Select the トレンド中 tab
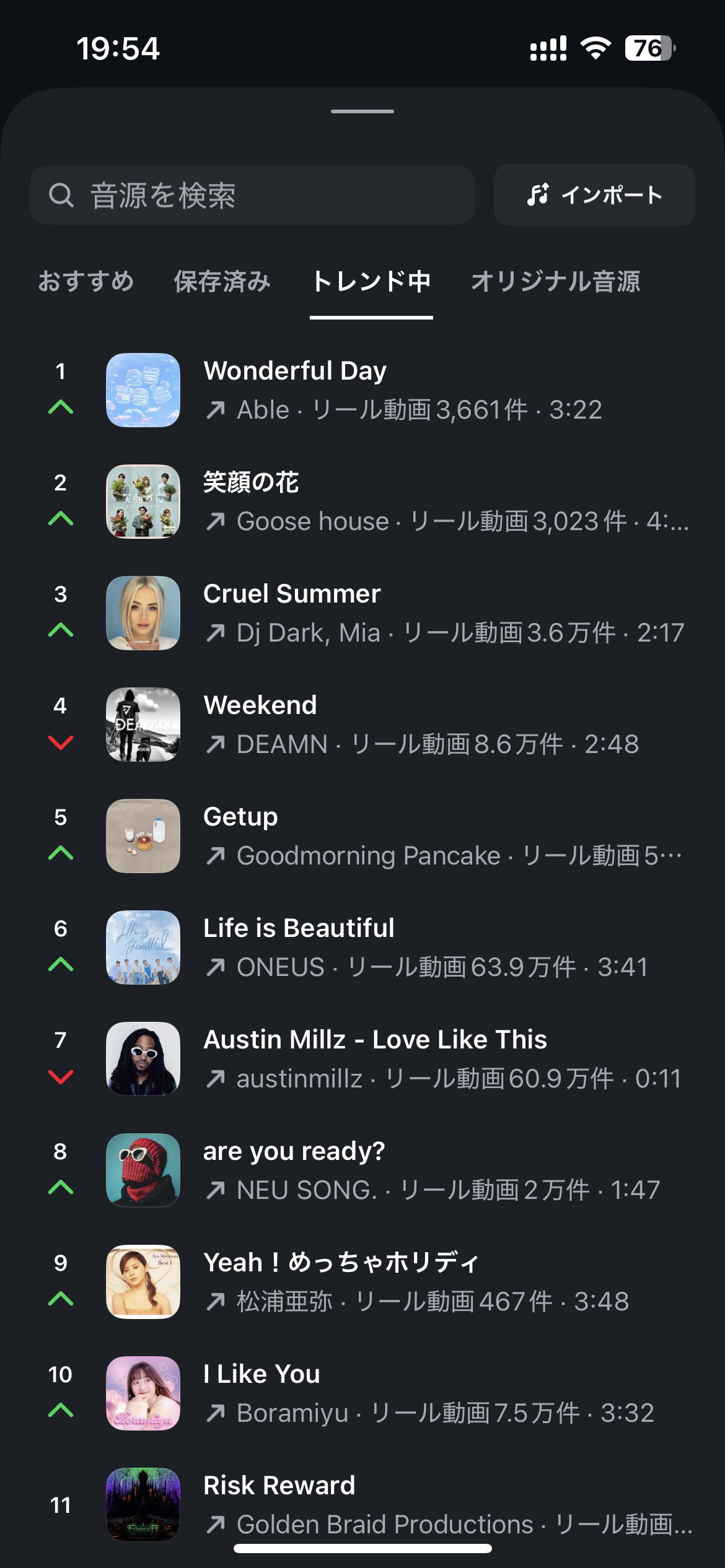The image size is (725, 1568). click(371, 281)
